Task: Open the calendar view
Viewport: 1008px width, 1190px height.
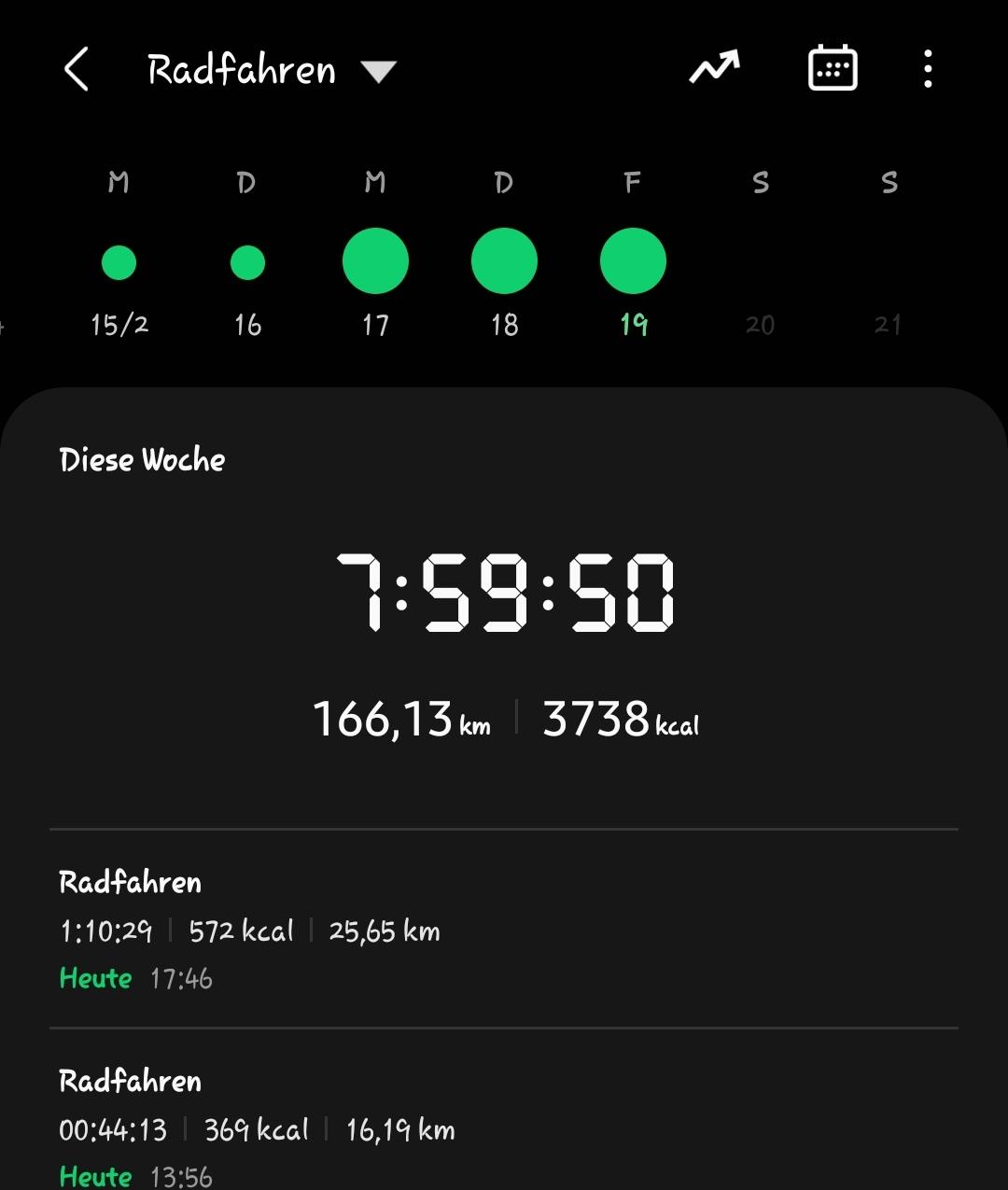Action: tap(832, 69)
